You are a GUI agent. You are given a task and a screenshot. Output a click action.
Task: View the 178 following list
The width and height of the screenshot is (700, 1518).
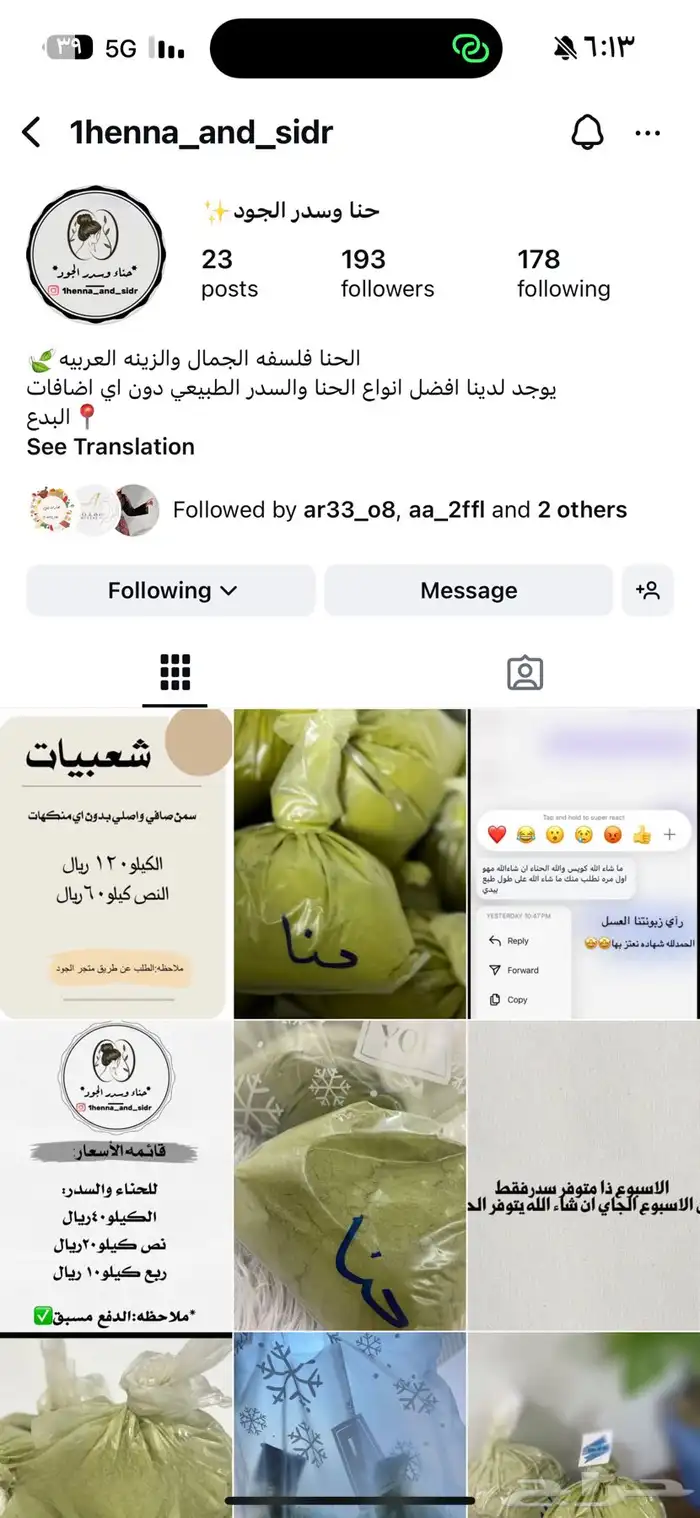[x=563, y=274]
